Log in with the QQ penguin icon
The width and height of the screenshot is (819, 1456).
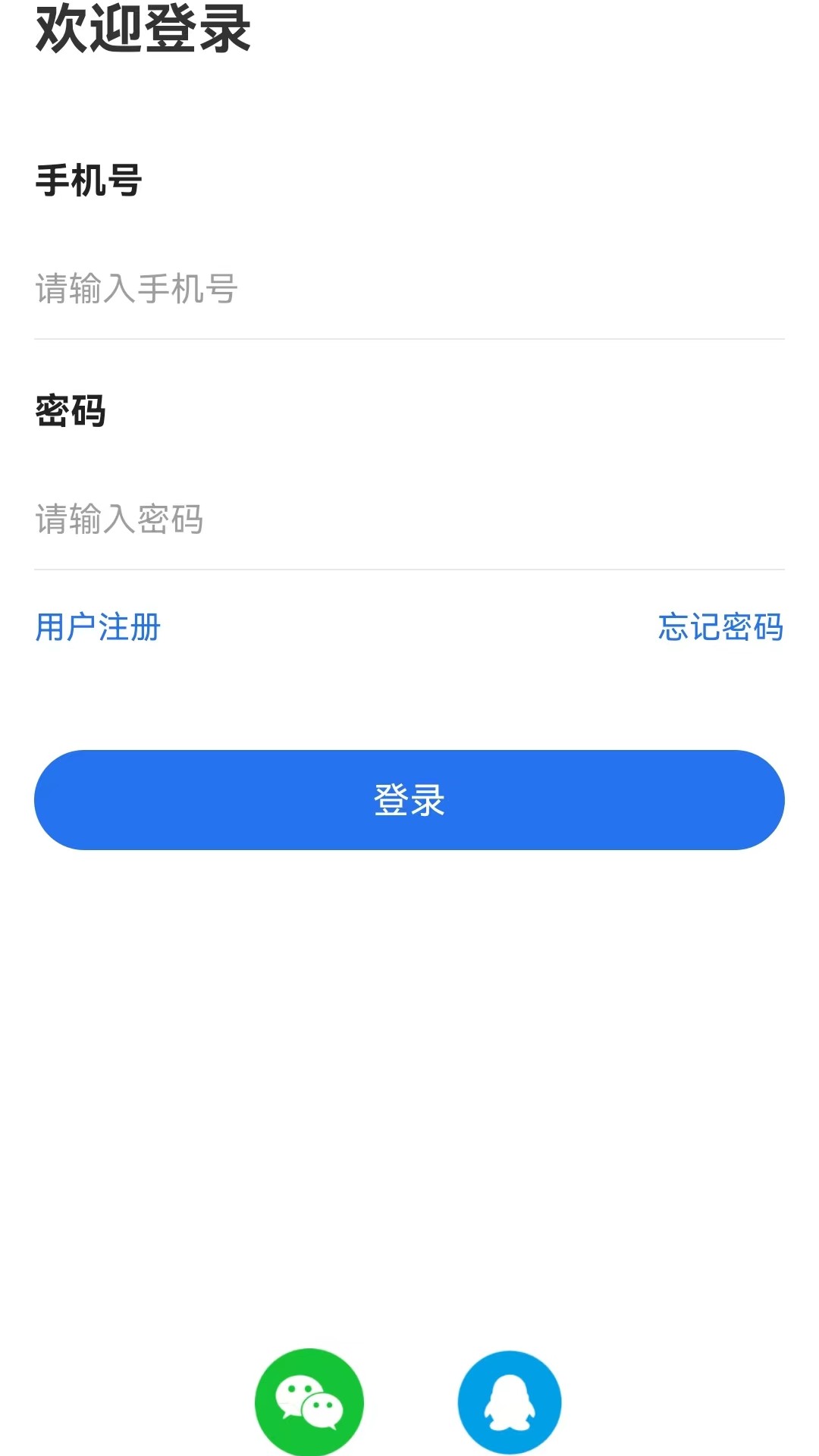point(510,1401)
